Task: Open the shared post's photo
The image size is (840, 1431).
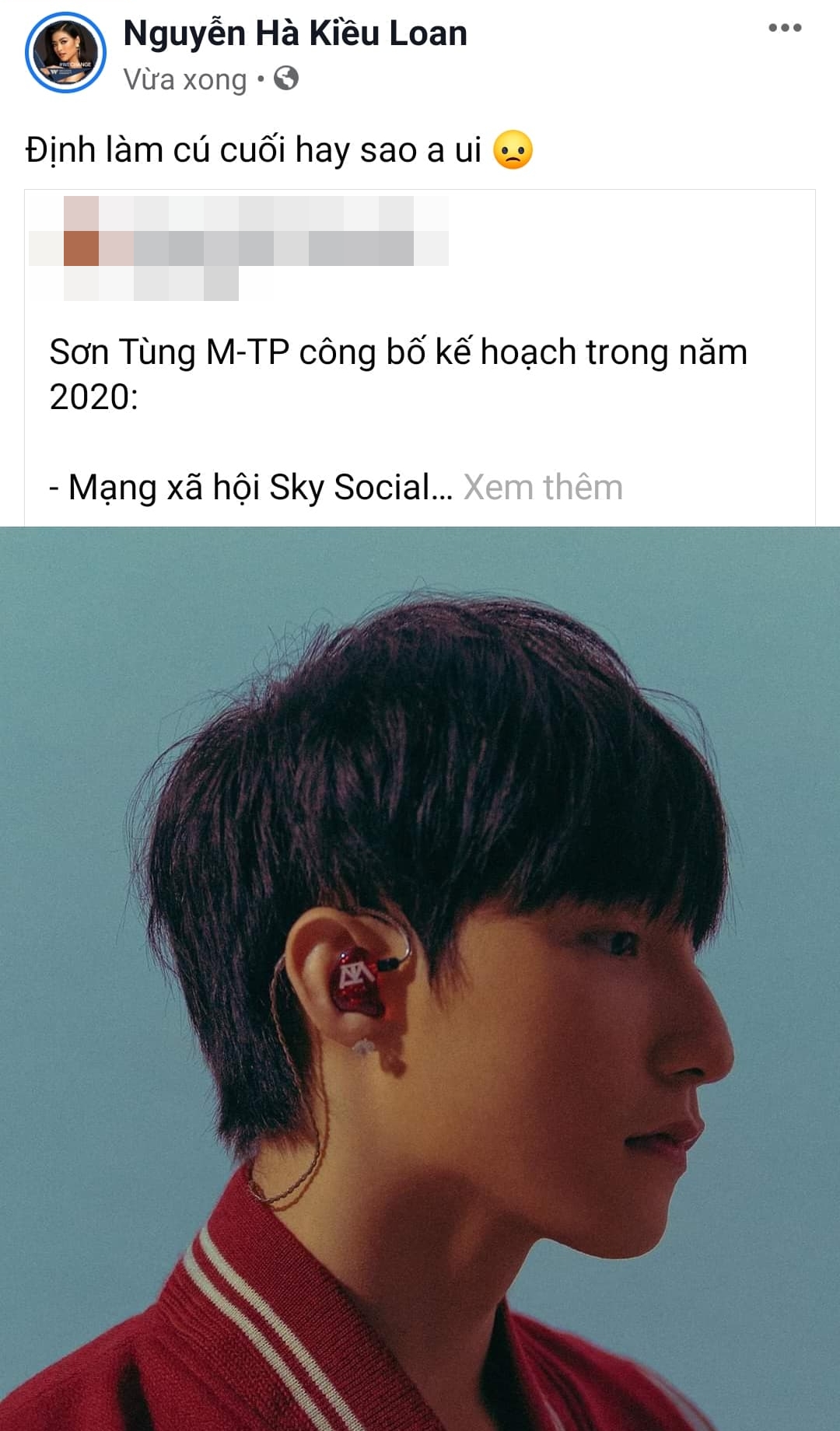Action: tap(420, 978)
